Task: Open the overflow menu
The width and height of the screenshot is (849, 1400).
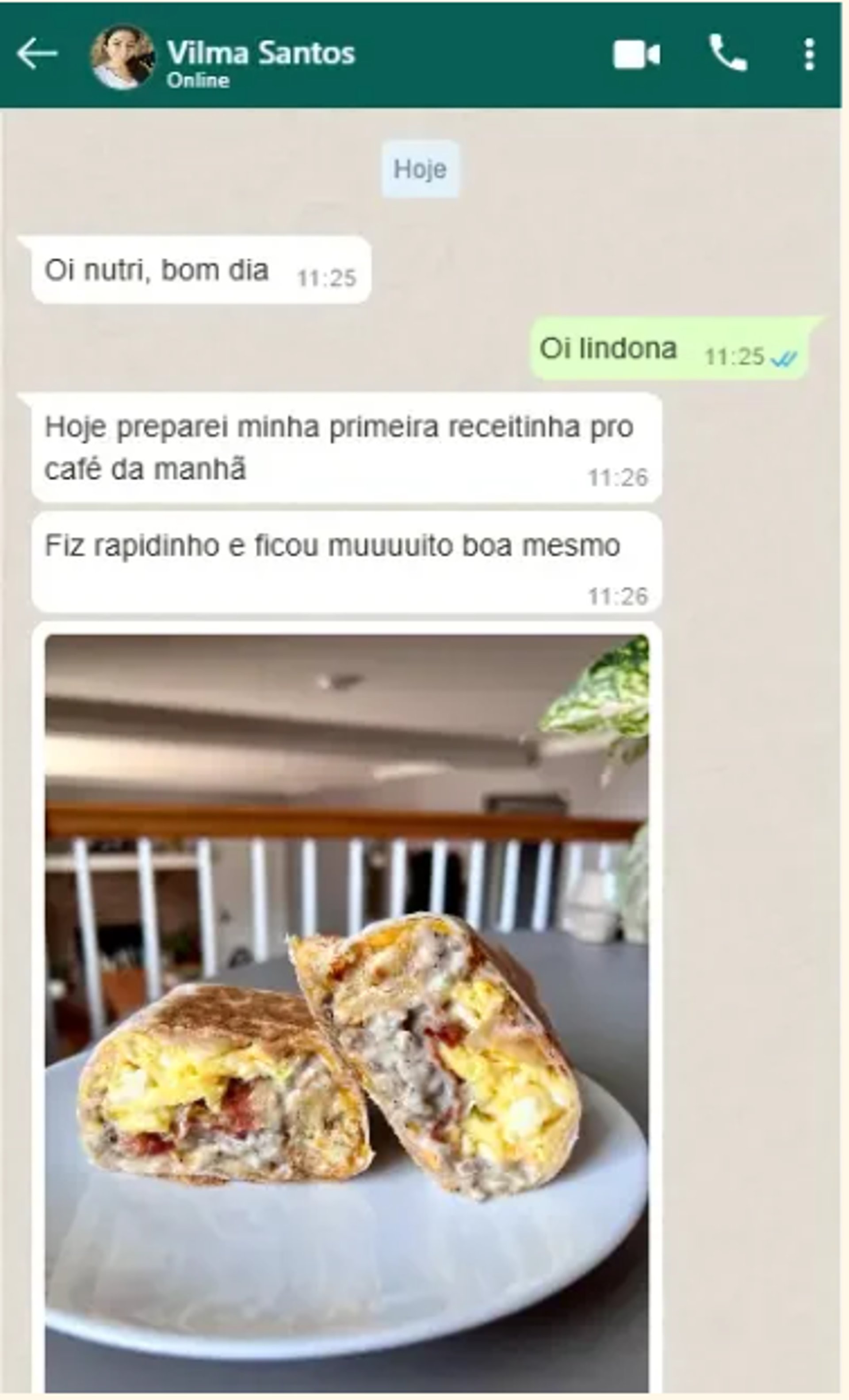Action: pos(809,54)
